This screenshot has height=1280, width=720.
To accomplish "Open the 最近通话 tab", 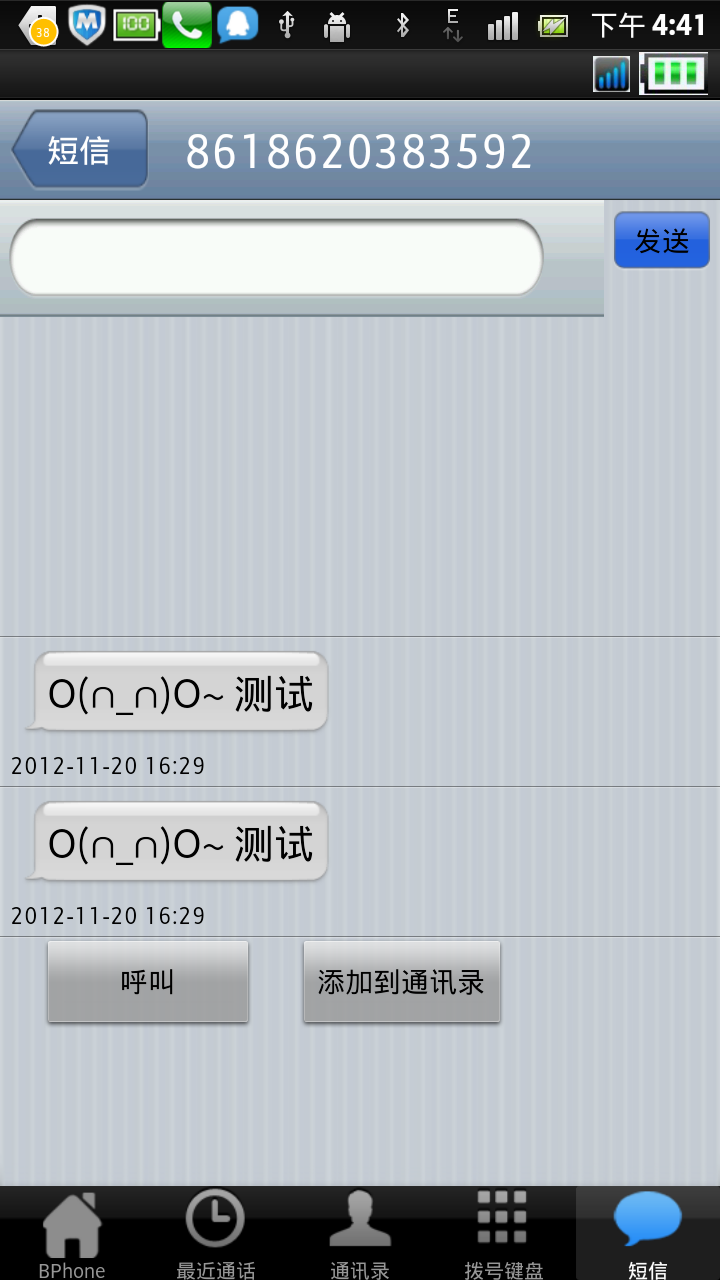I will (215, 1234).
